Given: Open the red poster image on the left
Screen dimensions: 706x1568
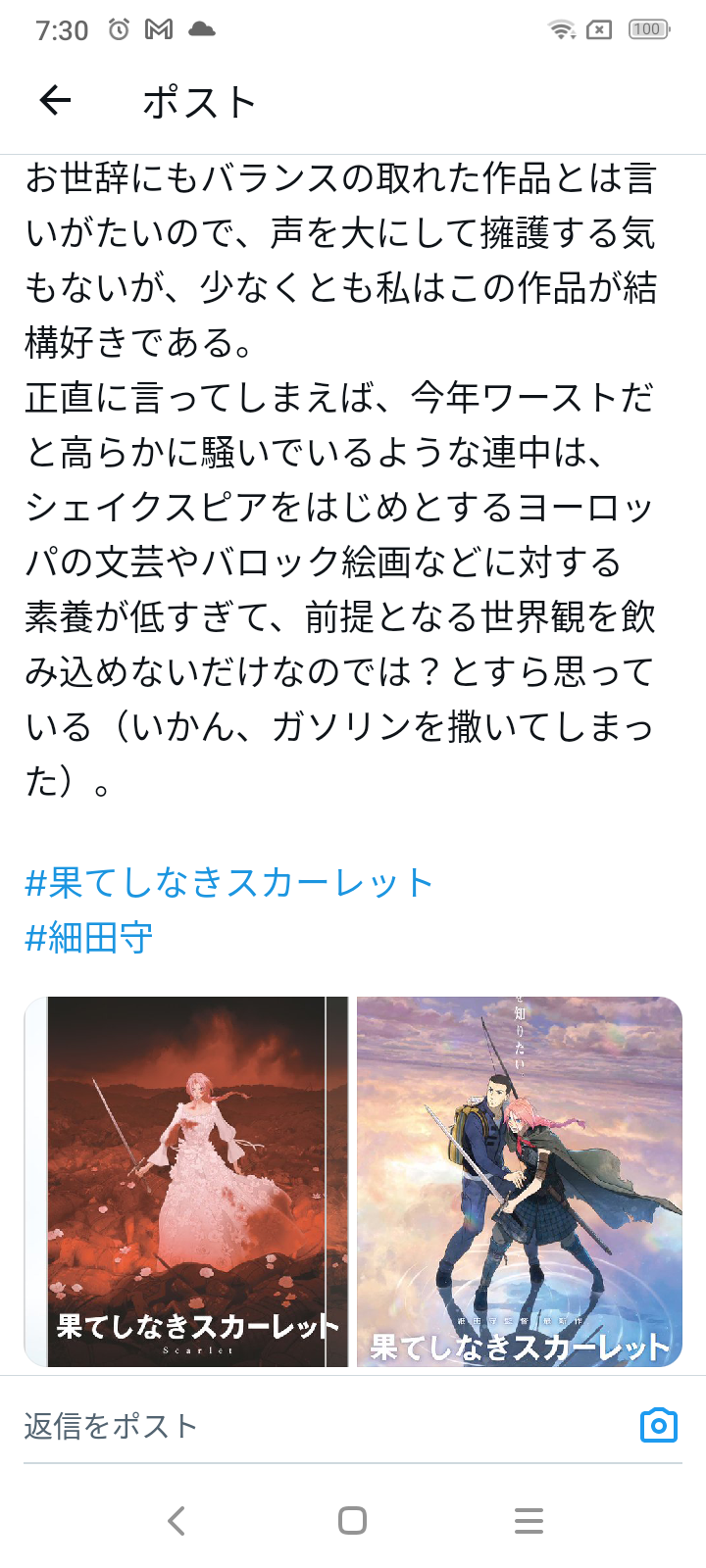Looking at the screenshot, I should 188,1181.
